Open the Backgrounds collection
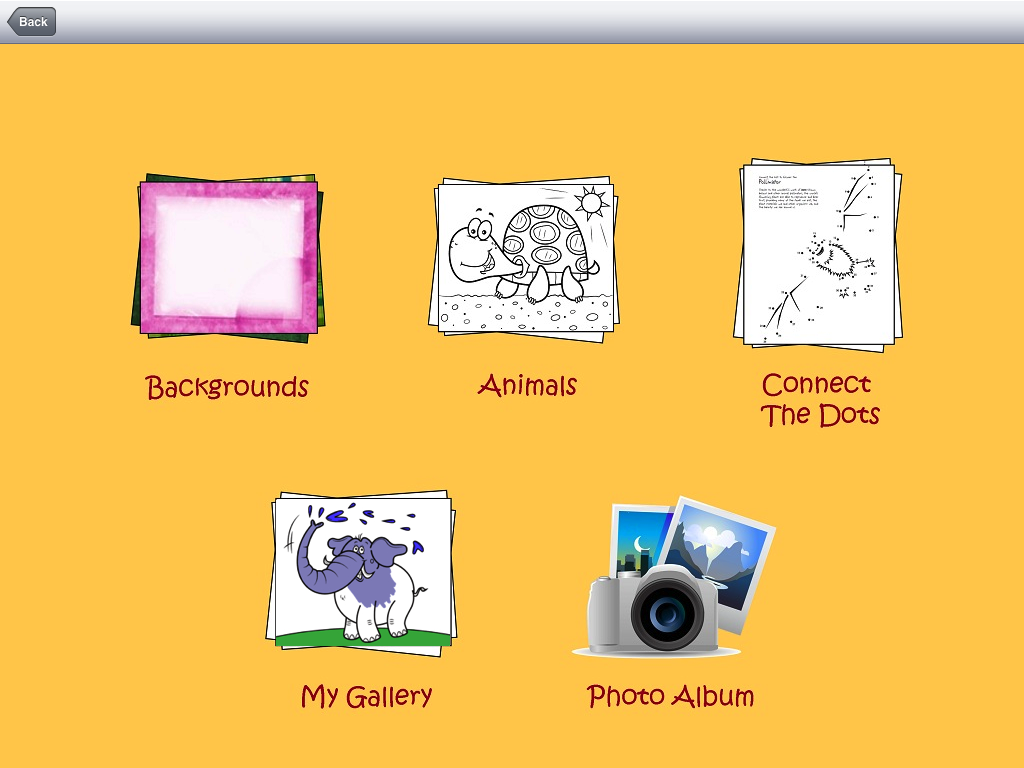Screen dimensions: 1024x768 (227, 259)
